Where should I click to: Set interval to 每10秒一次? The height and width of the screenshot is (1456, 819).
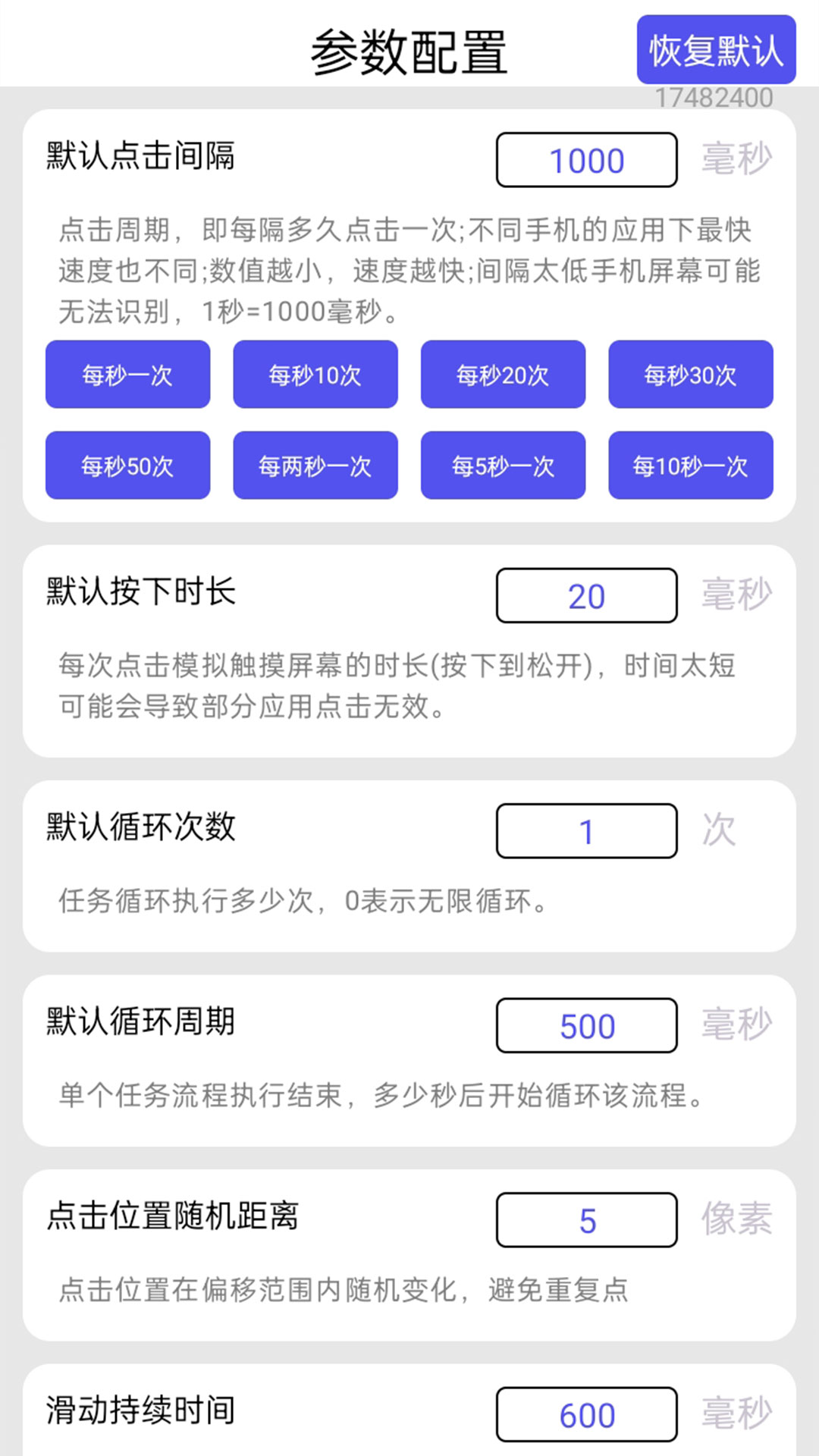(x=690, y=466)
